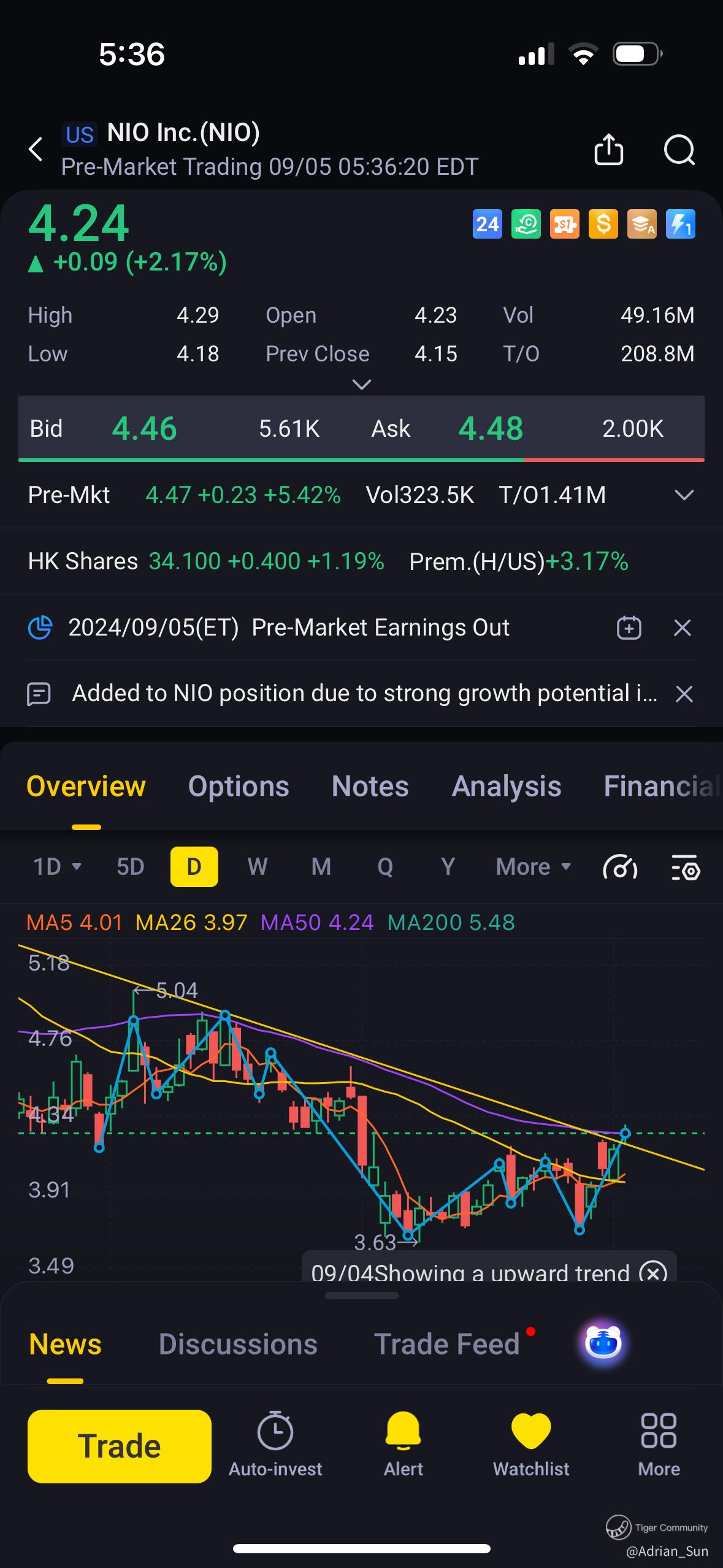Switch to the Options tab

click(239, 786)
